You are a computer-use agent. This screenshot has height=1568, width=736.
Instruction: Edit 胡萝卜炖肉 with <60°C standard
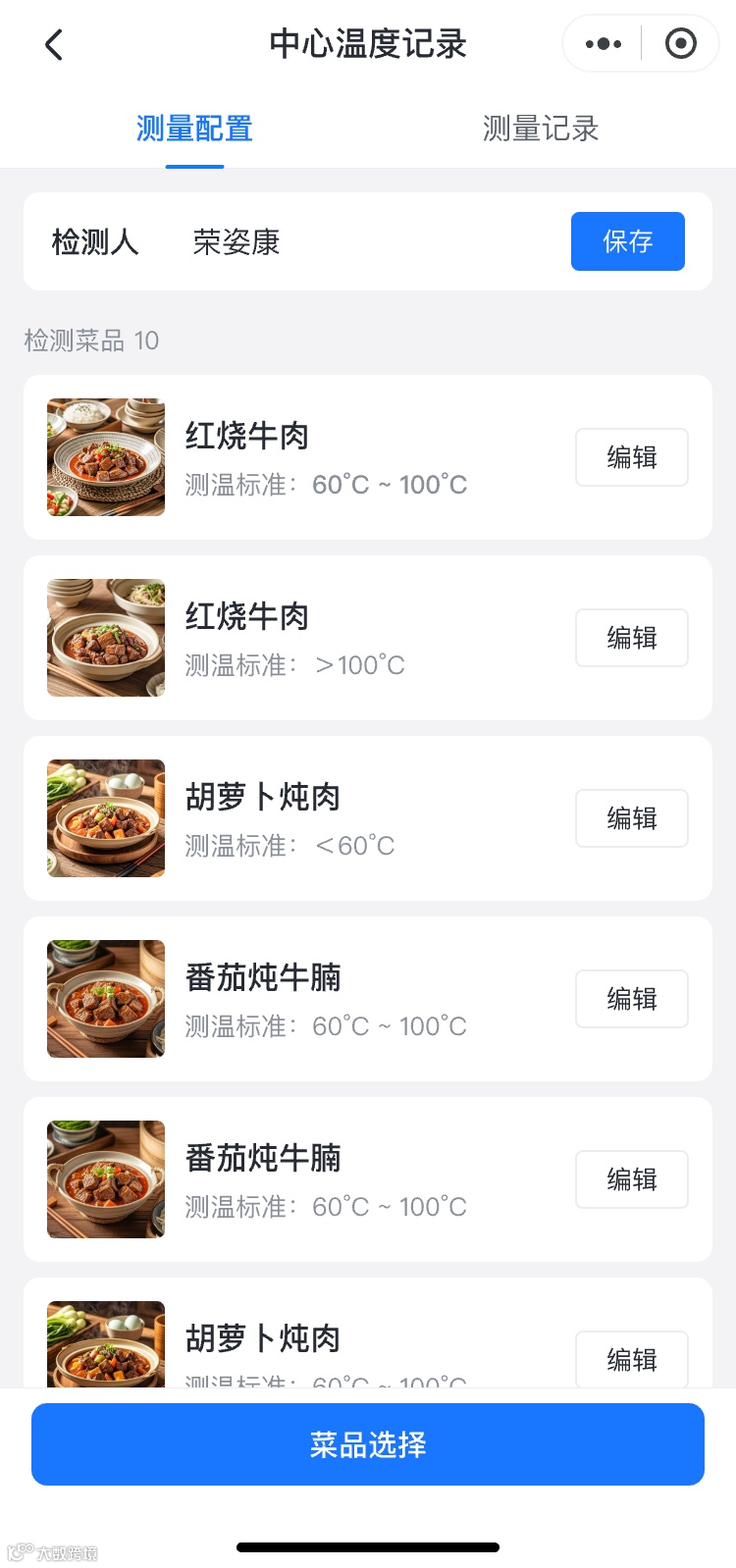click(x=631, y=818)
